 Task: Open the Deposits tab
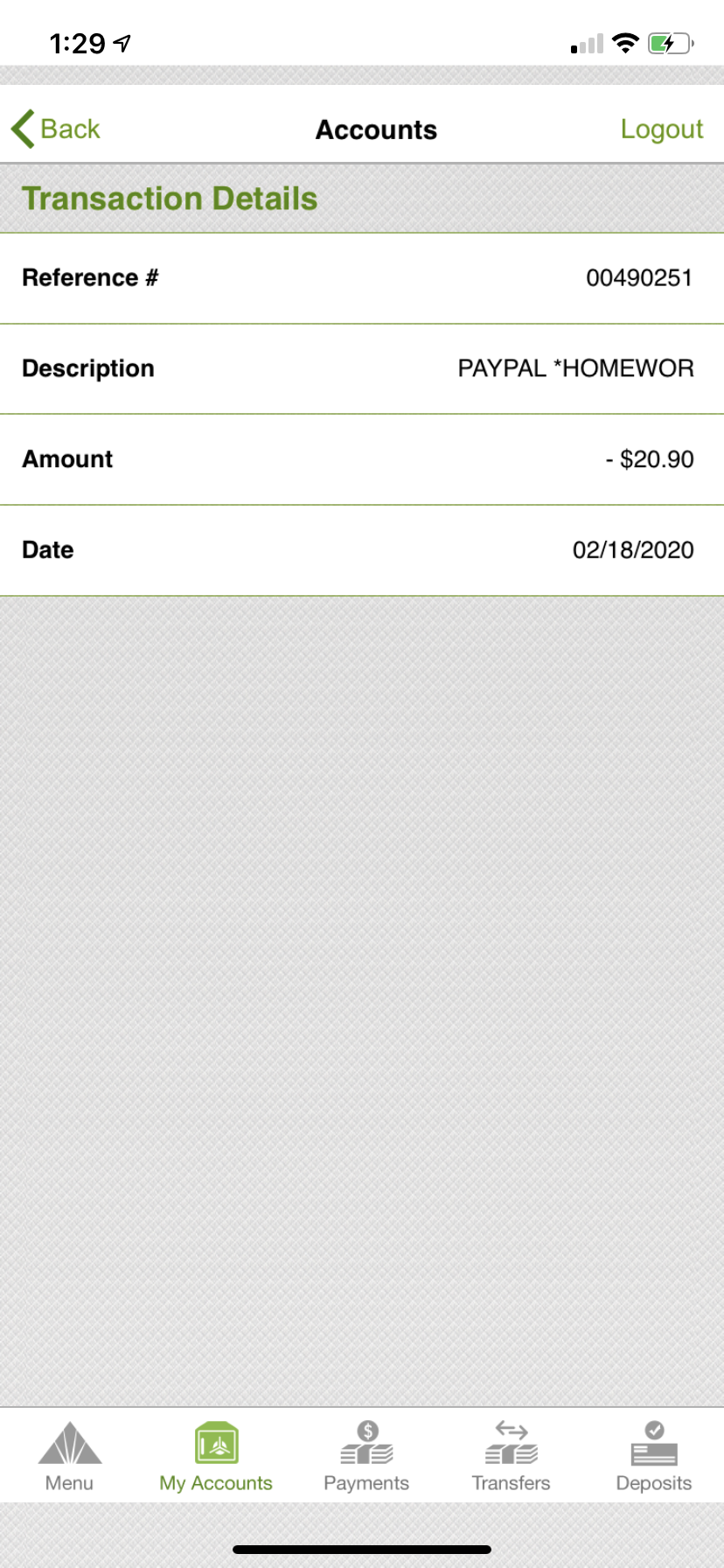[x=654, y=1457]
